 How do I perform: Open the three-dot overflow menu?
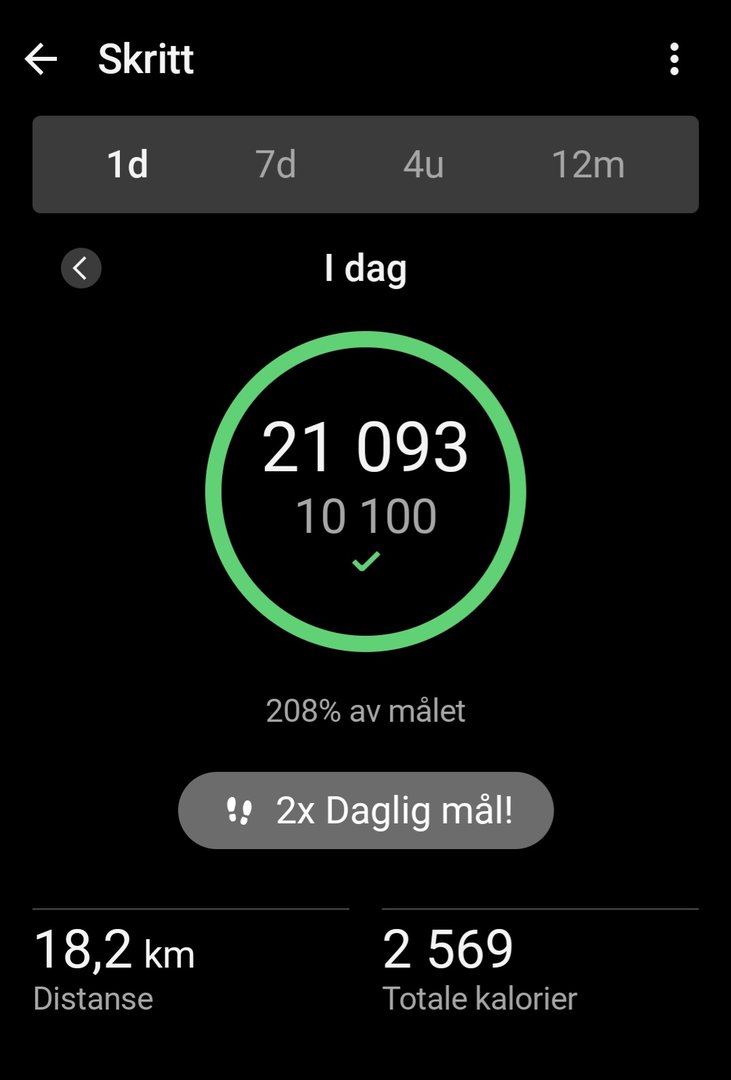[x=674, y=60]
